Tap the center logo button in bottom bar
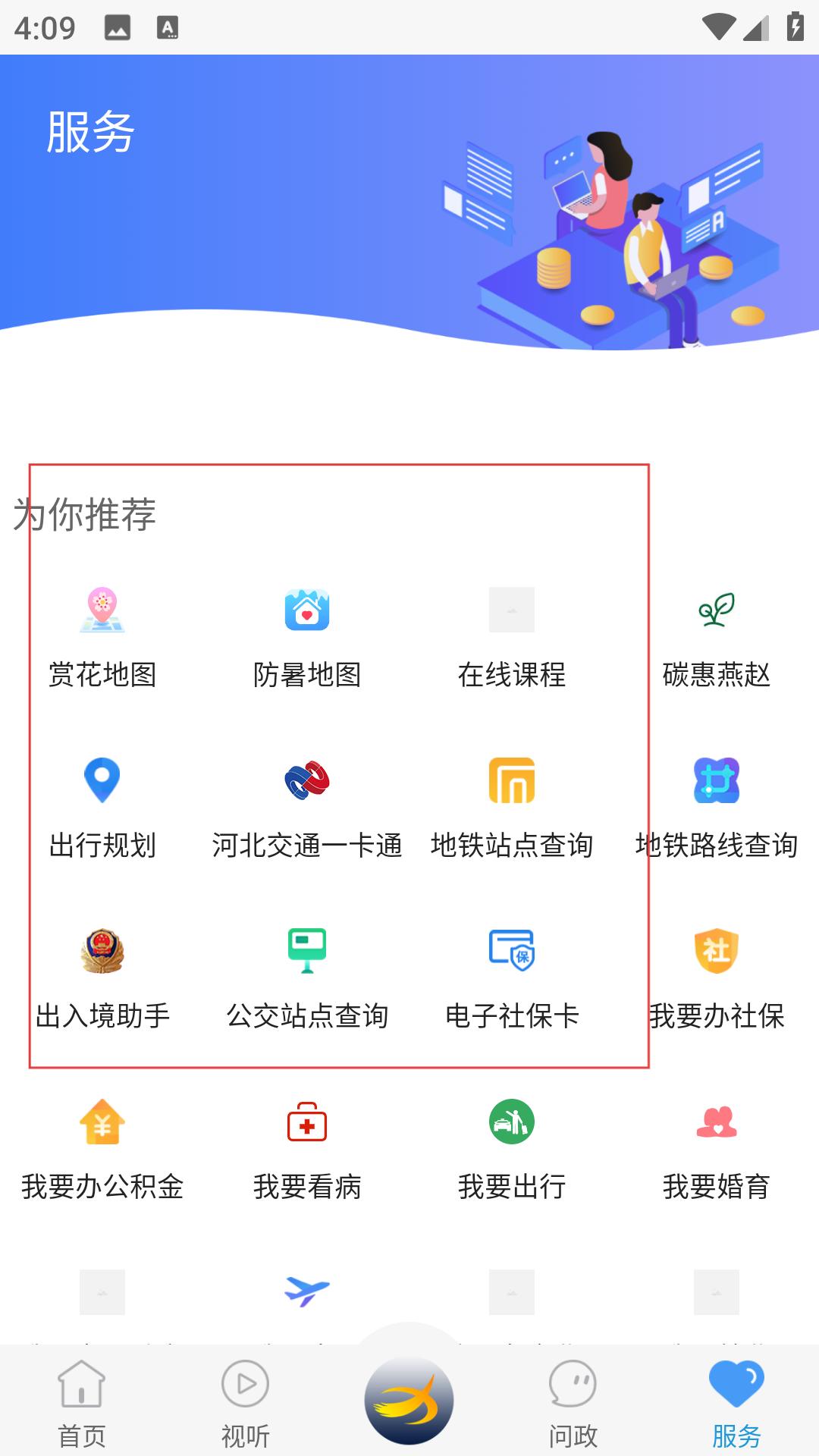This screenshot has height=1456, width=819. (409, 1400)
